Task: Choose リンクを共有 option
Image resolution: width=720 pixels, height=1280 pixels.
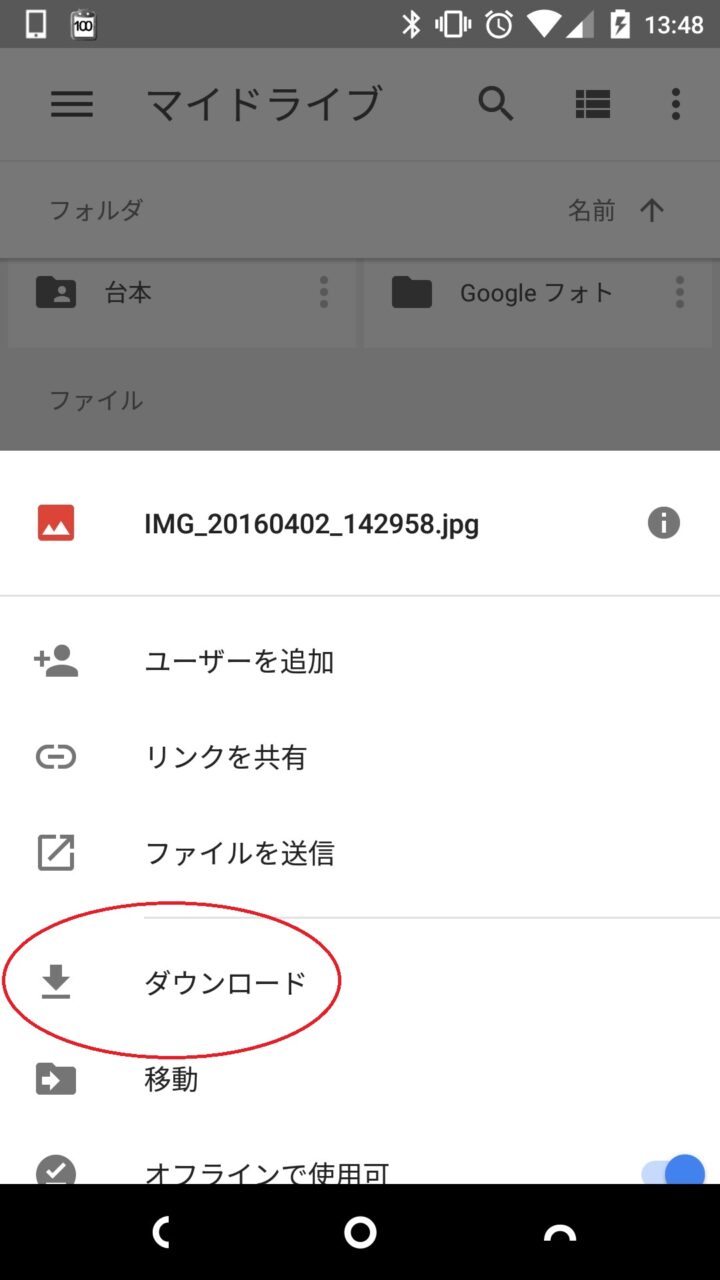Action: click(226, 757)
